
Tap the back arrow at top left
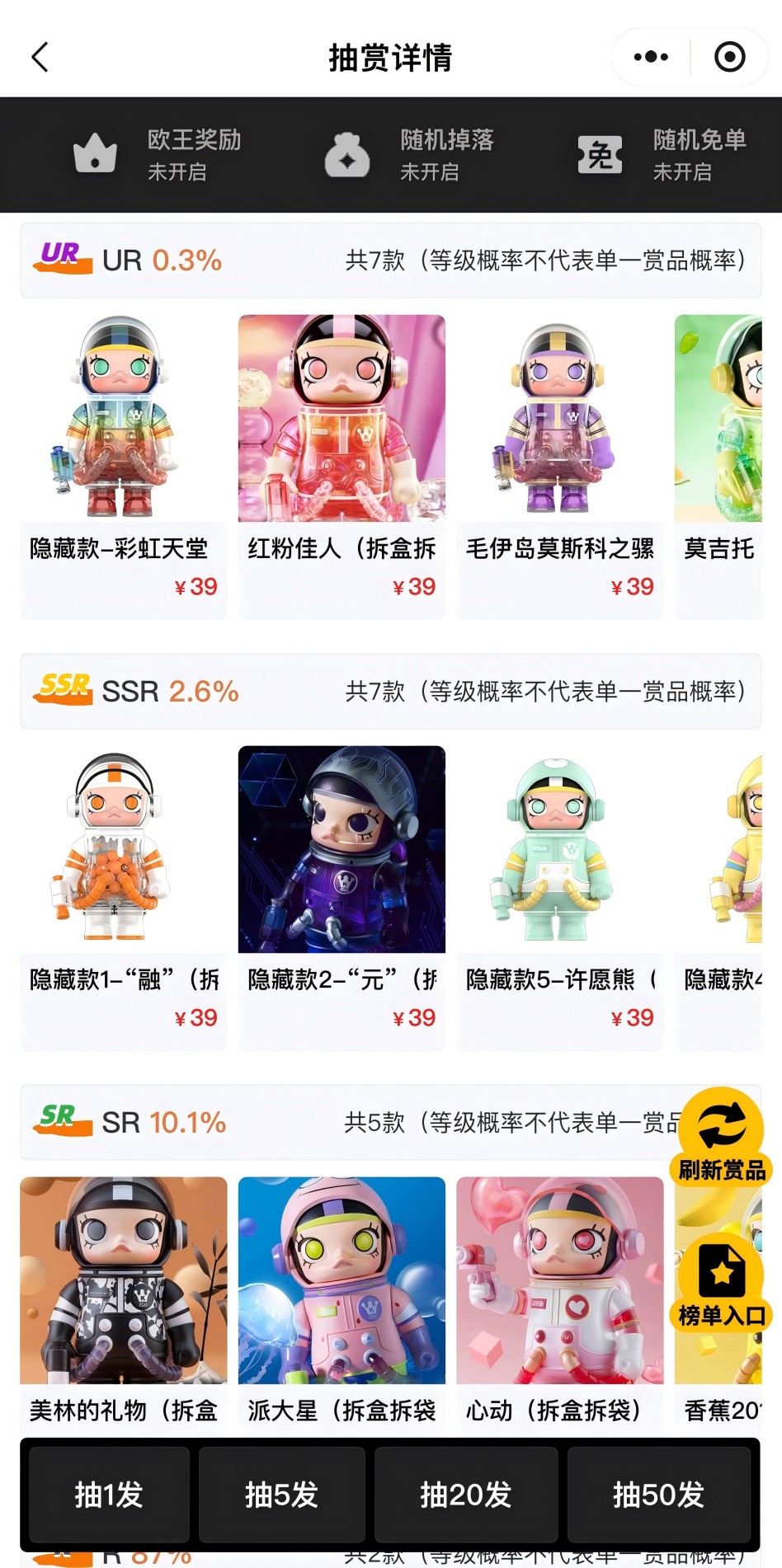(38, 57)
